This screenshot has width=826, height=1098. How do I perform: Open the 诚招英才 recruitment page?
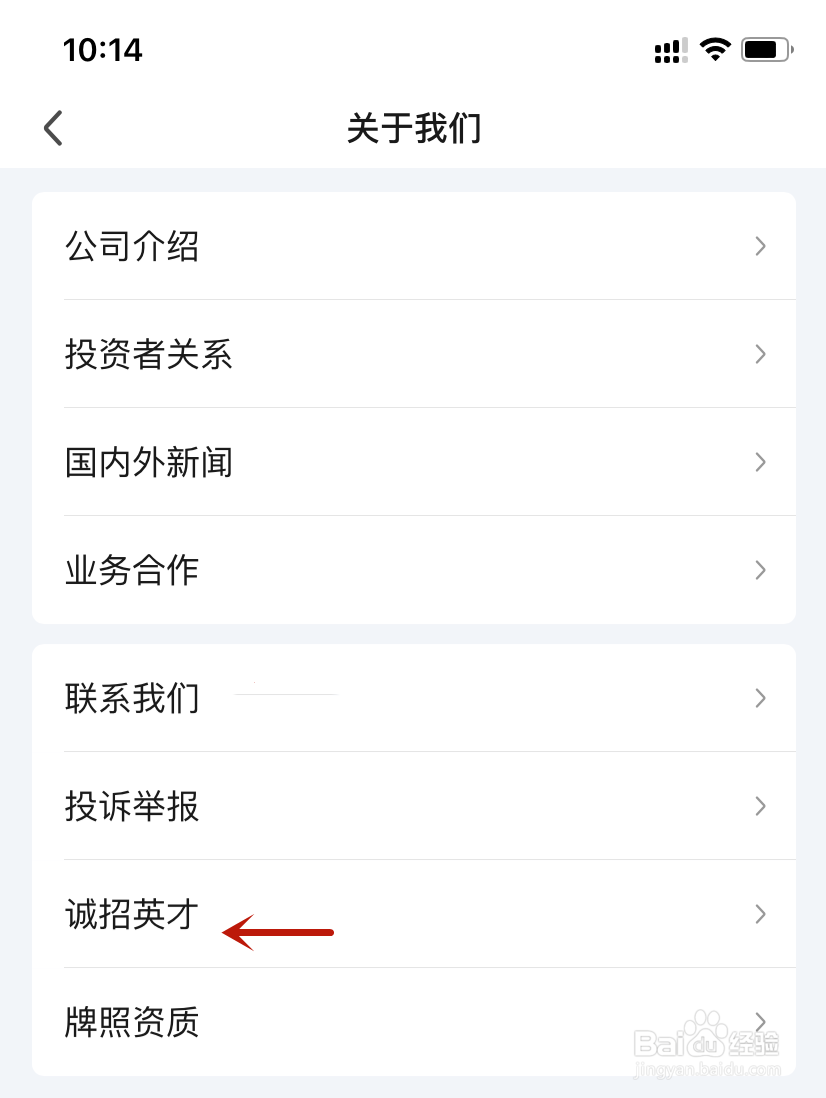tap(132, 914)
